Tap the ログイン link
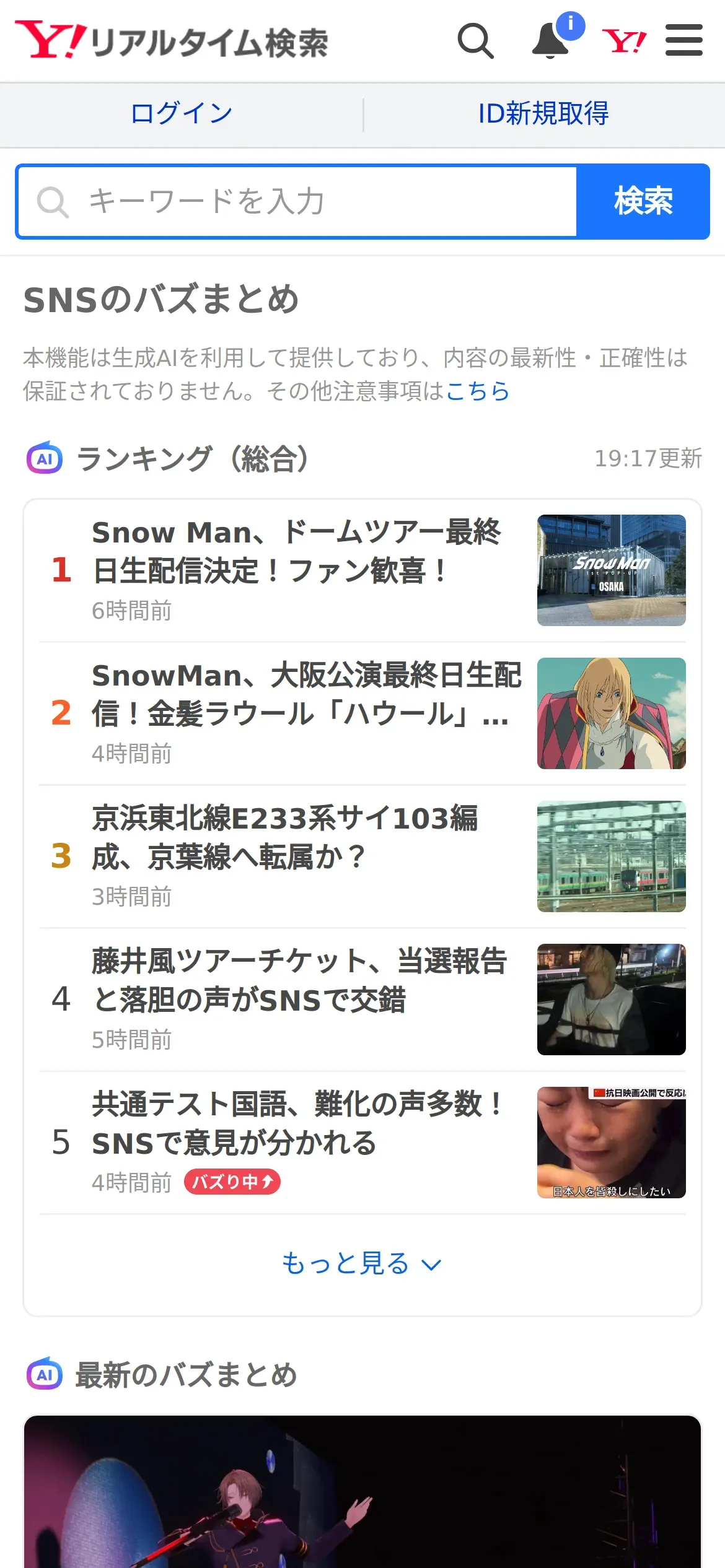 [182, 114]
